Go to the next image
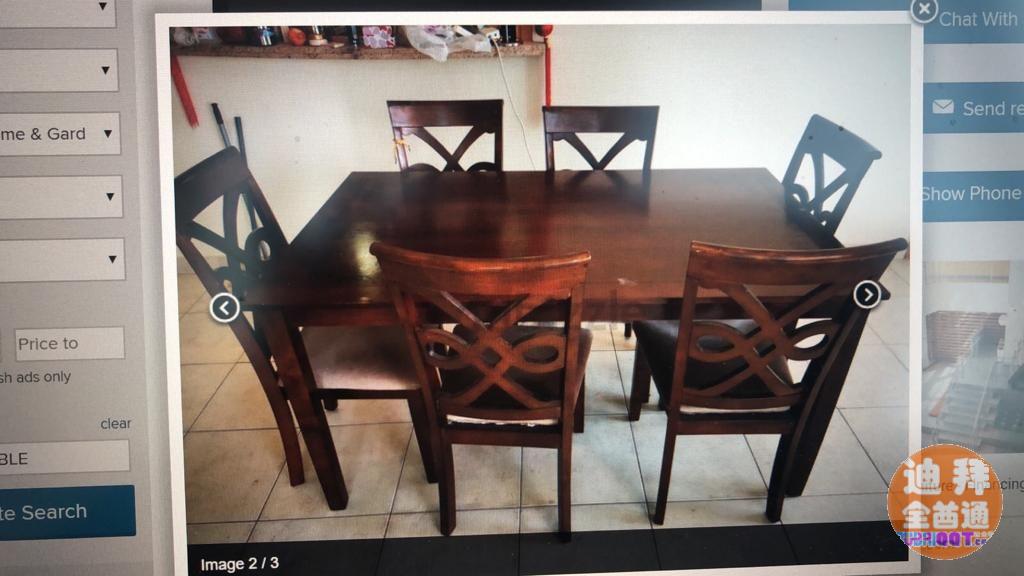This screenshot has width=1024, height=576. pyautogui.click(x=867, y=294)
